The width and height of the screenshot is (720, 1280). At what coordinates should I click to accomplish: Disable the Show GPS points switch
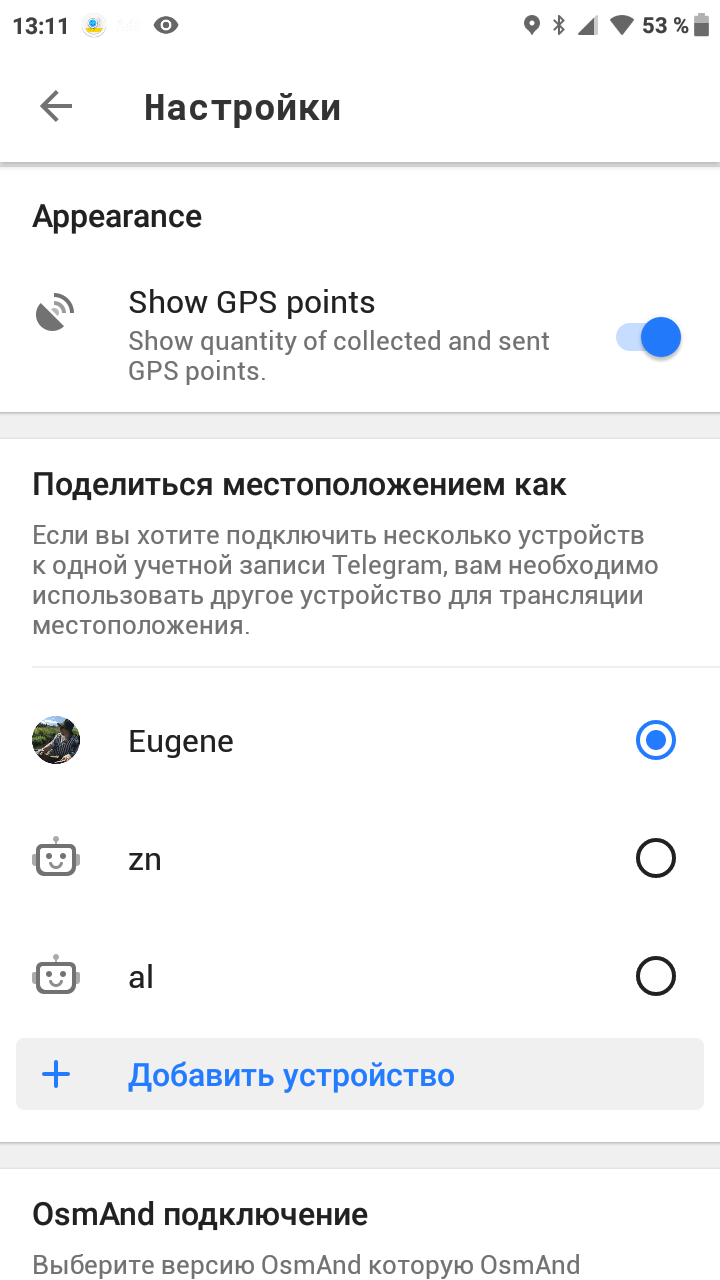click(x=649, y=337)
